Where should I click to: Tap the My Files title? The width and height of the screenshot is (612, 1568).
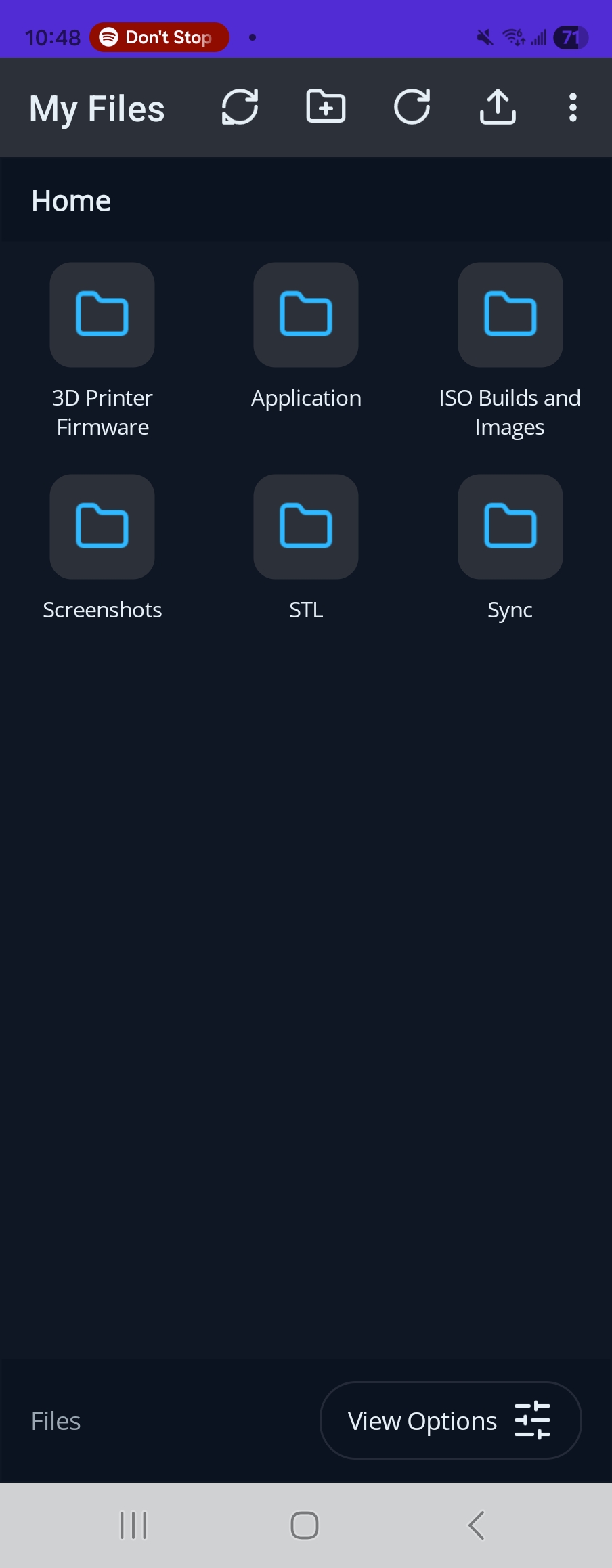click(96, 107)
